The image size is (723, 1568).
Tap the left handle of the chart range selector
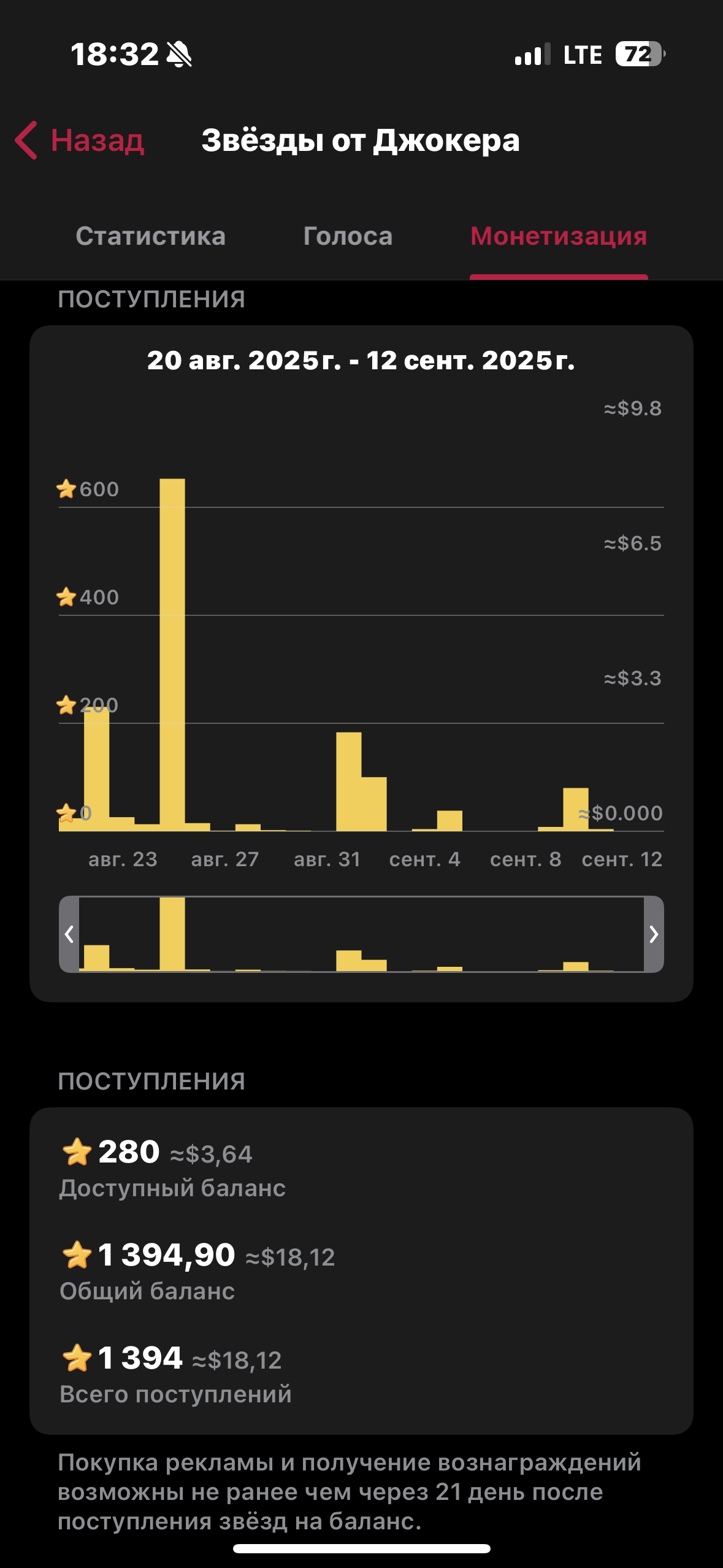[69, 934]
